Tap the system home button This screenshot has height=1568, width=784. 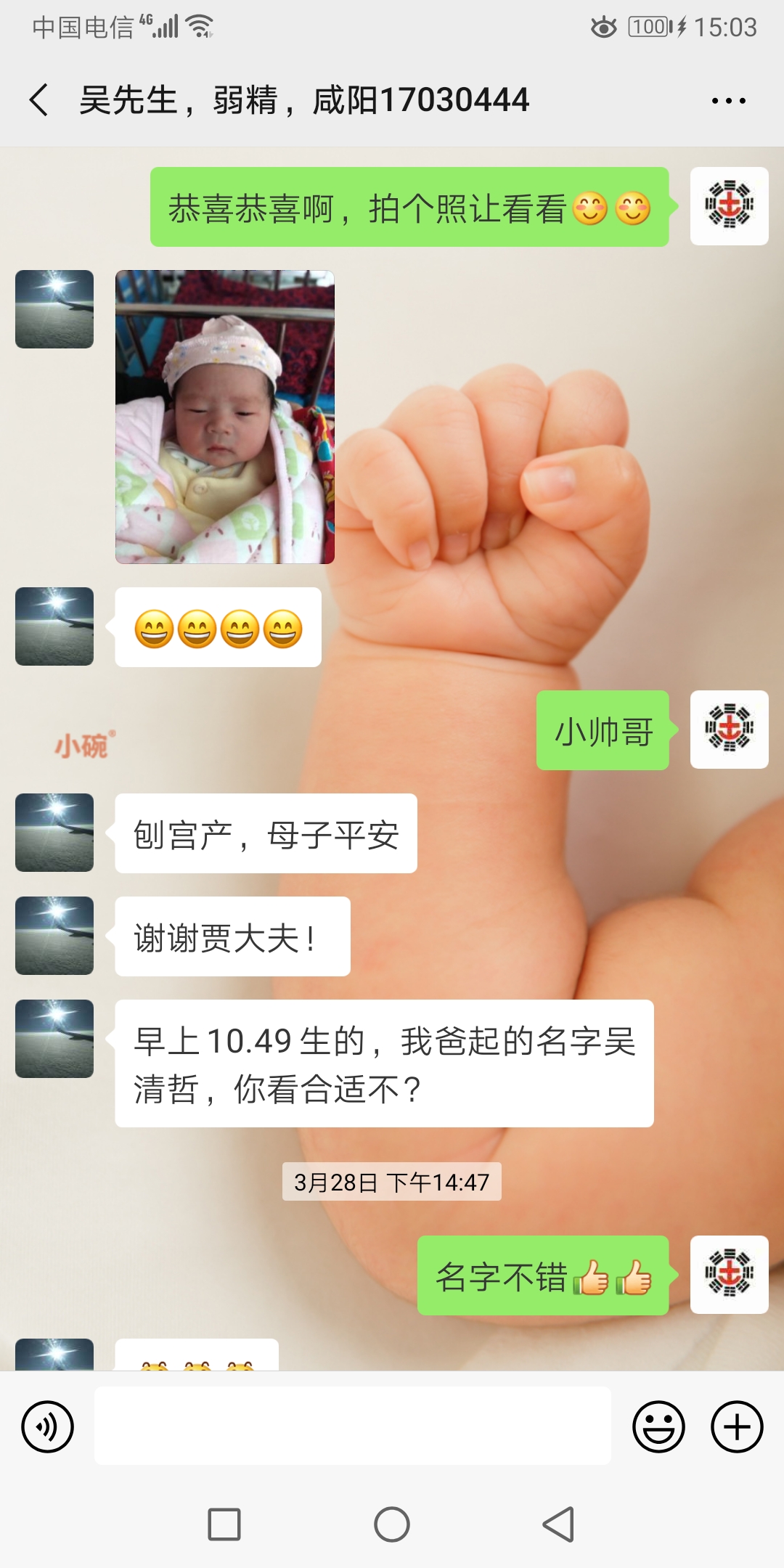(x=392, y=1524)
